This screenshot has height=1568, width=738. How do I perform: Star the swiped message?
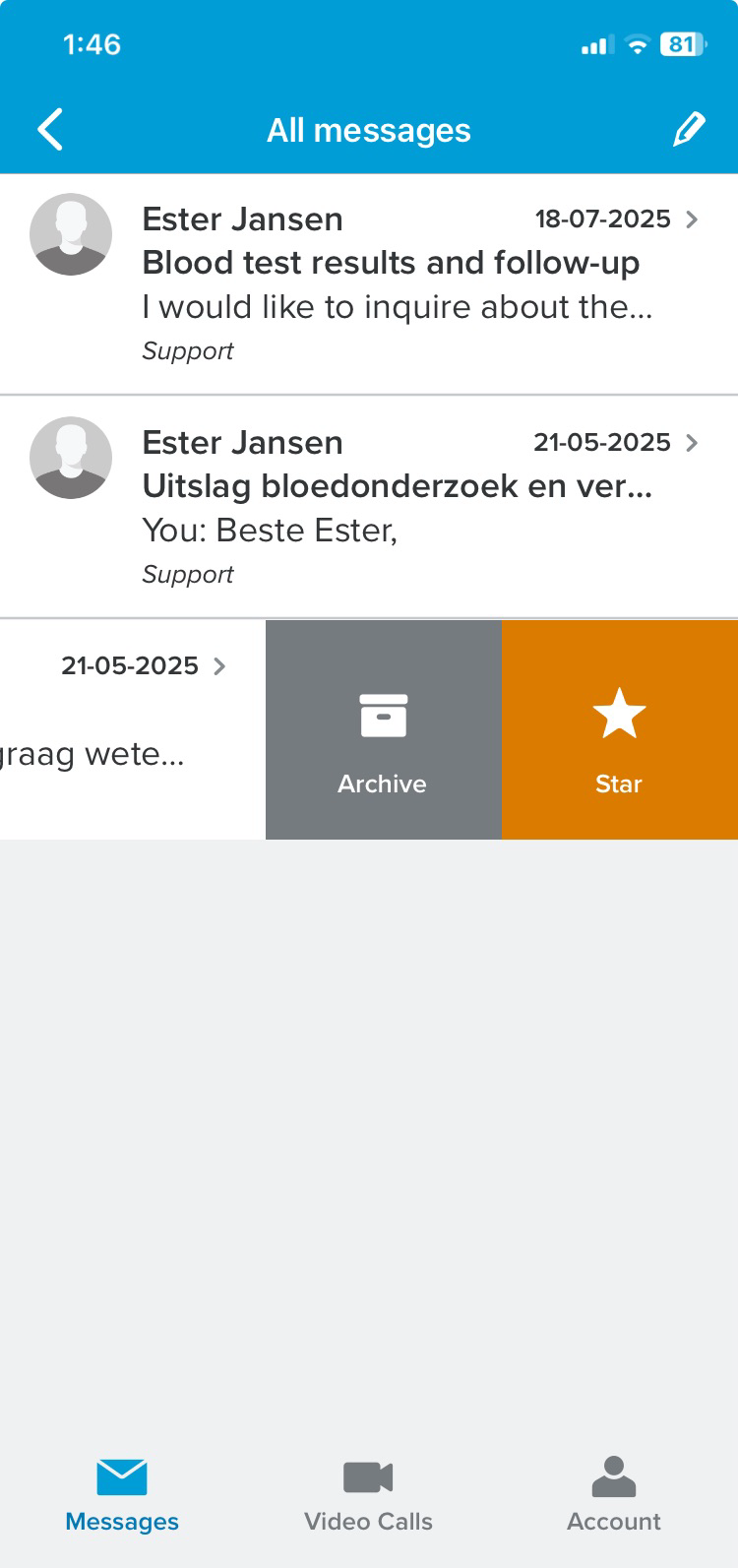(x=620, y=729)
